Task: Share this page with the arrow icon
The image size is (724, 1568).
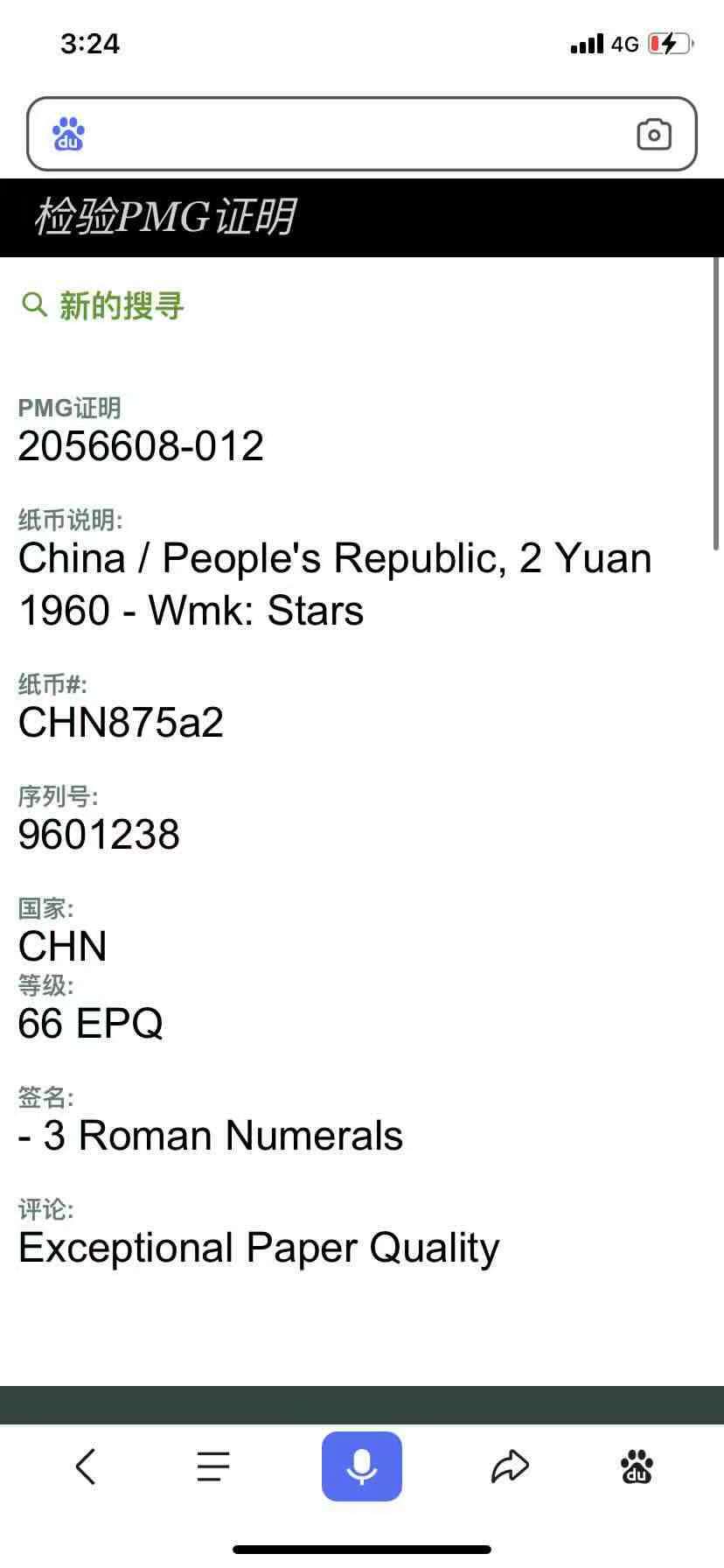Action: pyautogui.click(x=510, y=1466)
